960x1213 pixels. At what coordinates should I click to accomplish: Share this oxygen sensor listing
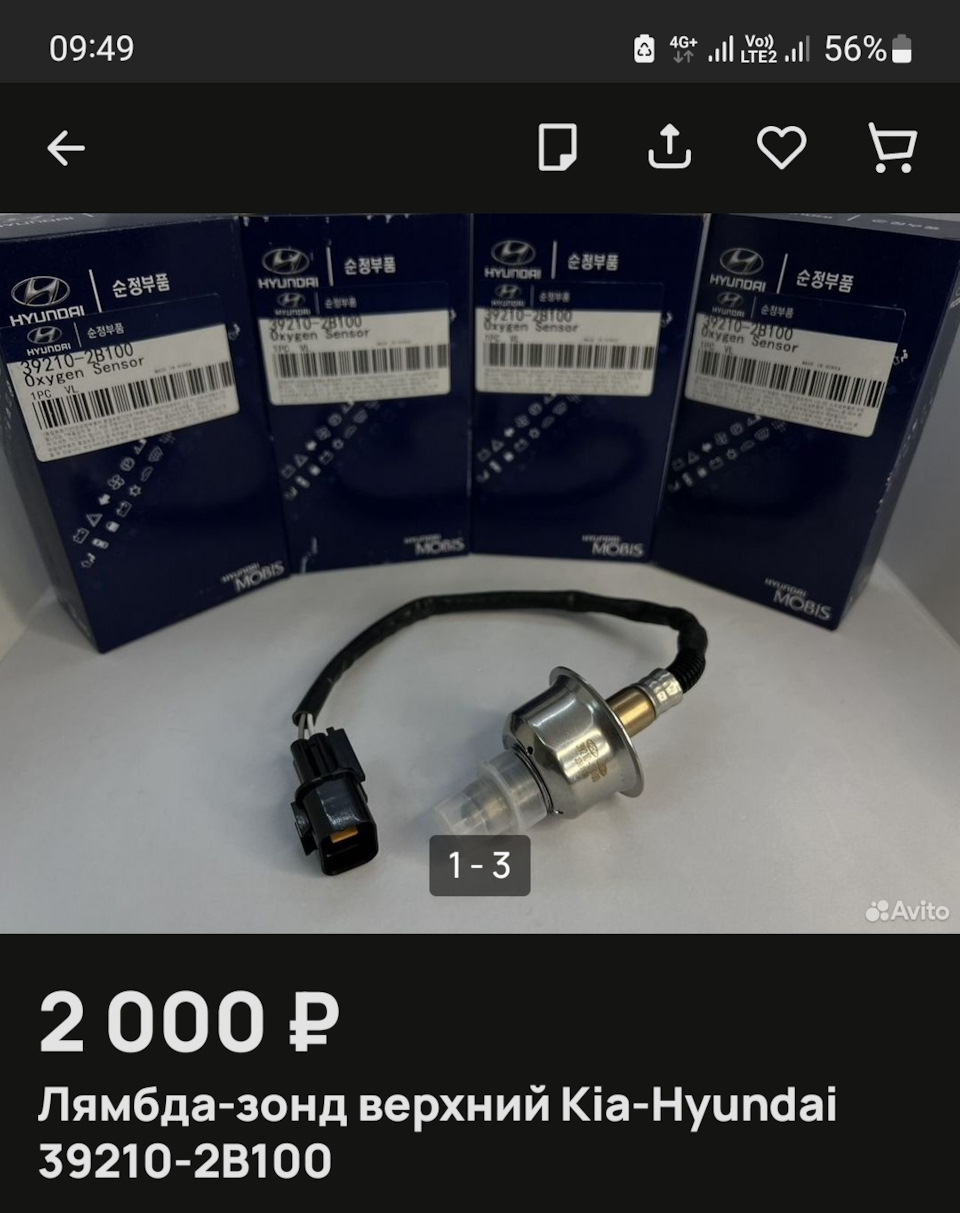tap(669, 148)
